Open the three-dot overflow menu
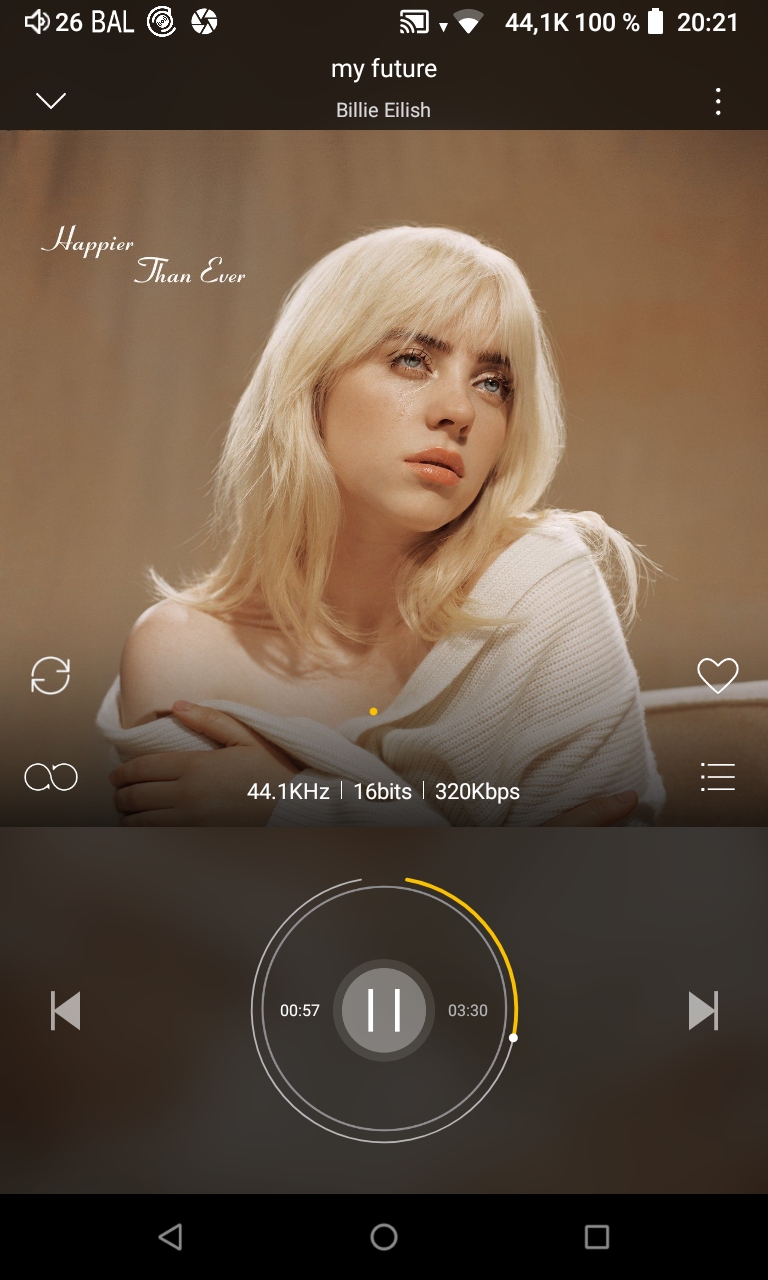768x1280 pixels. (718, 101)
